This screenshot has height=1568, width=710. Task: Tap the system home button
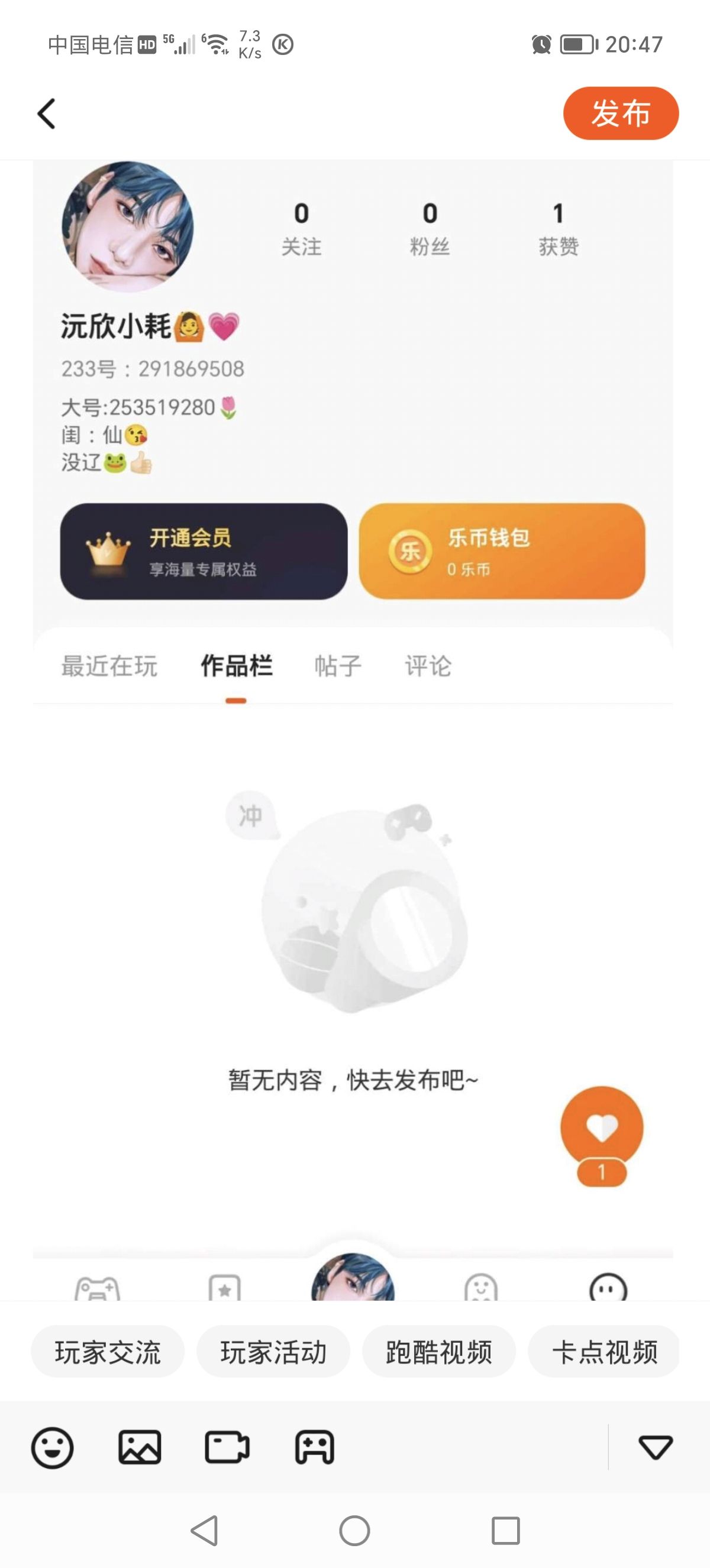354,1530
